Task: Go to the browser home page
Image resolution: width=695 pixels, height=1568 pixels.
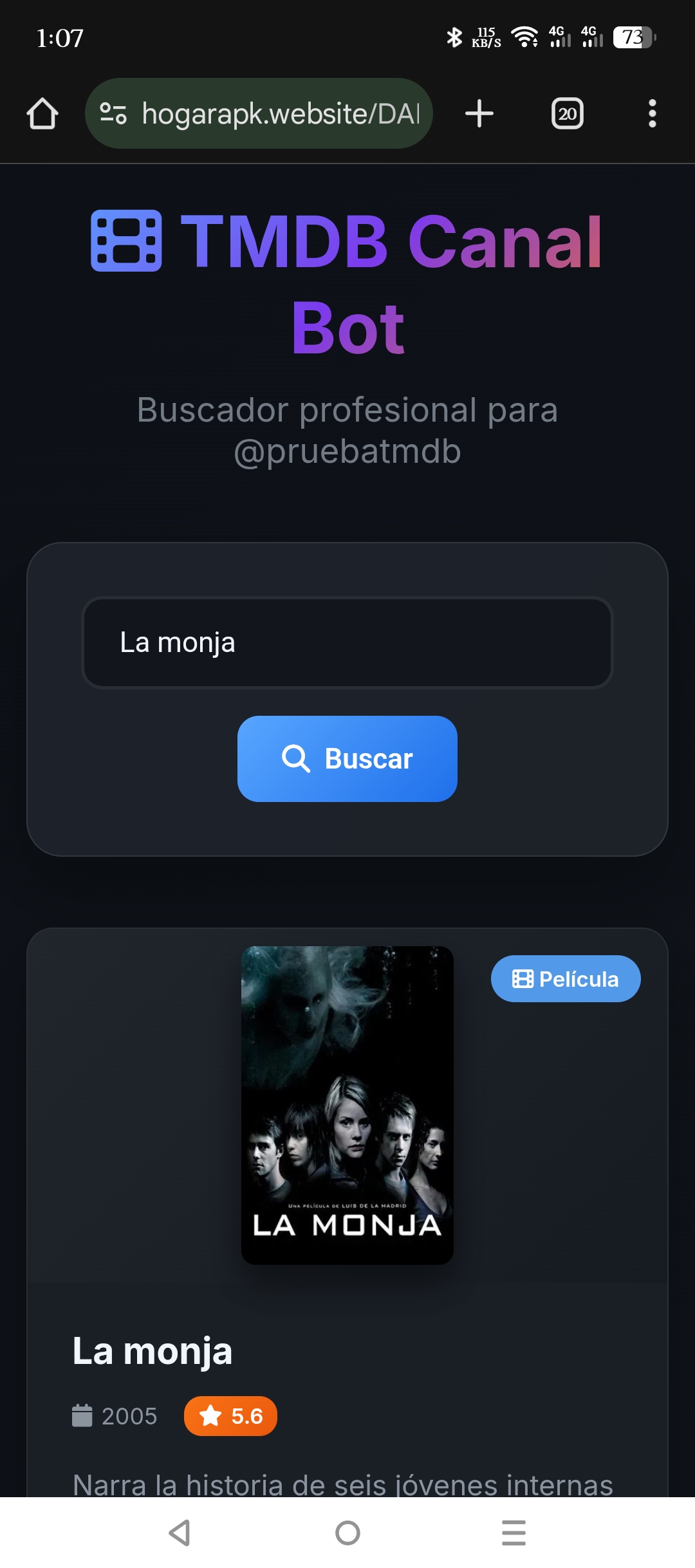Action: (42, 114)
